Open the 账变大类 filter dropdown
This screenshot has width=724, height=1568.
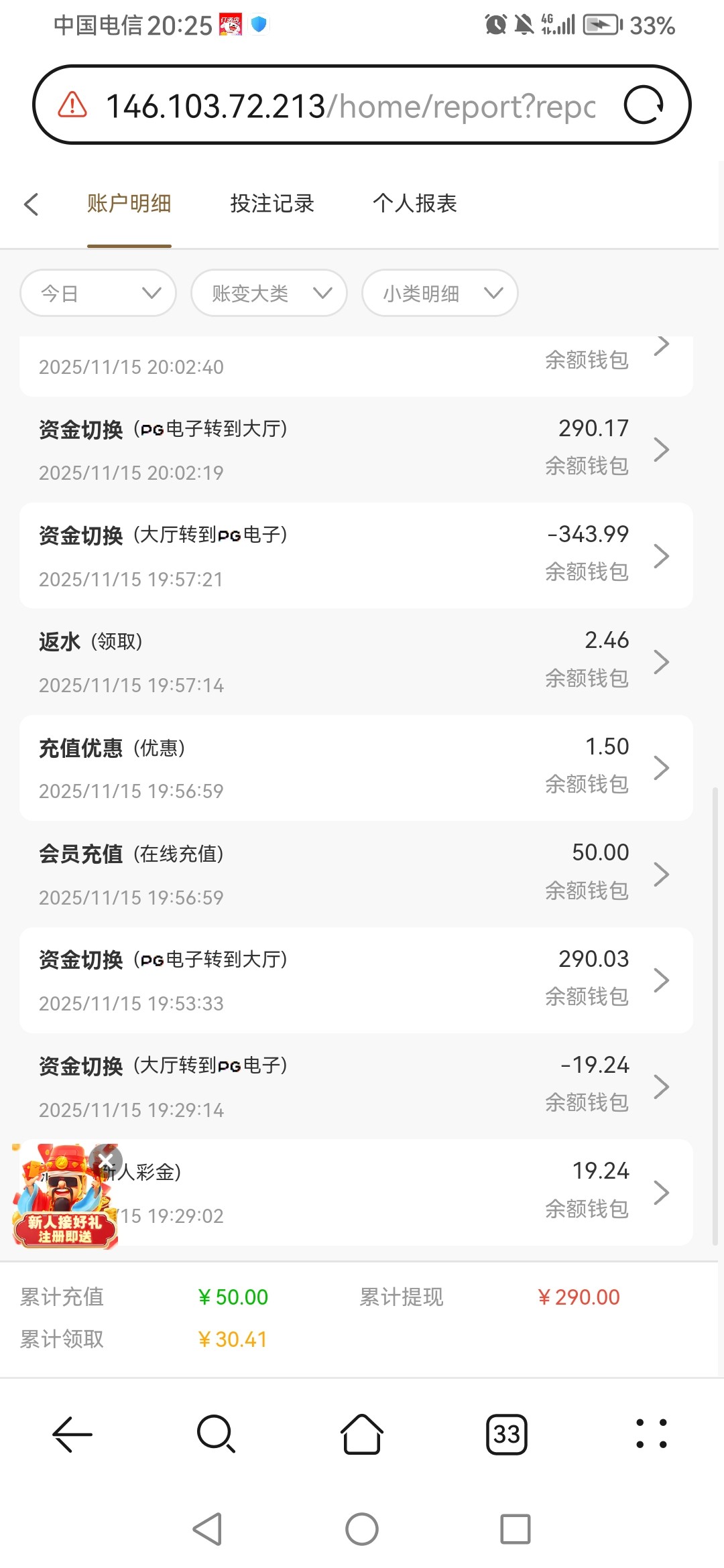pos(268,293)
